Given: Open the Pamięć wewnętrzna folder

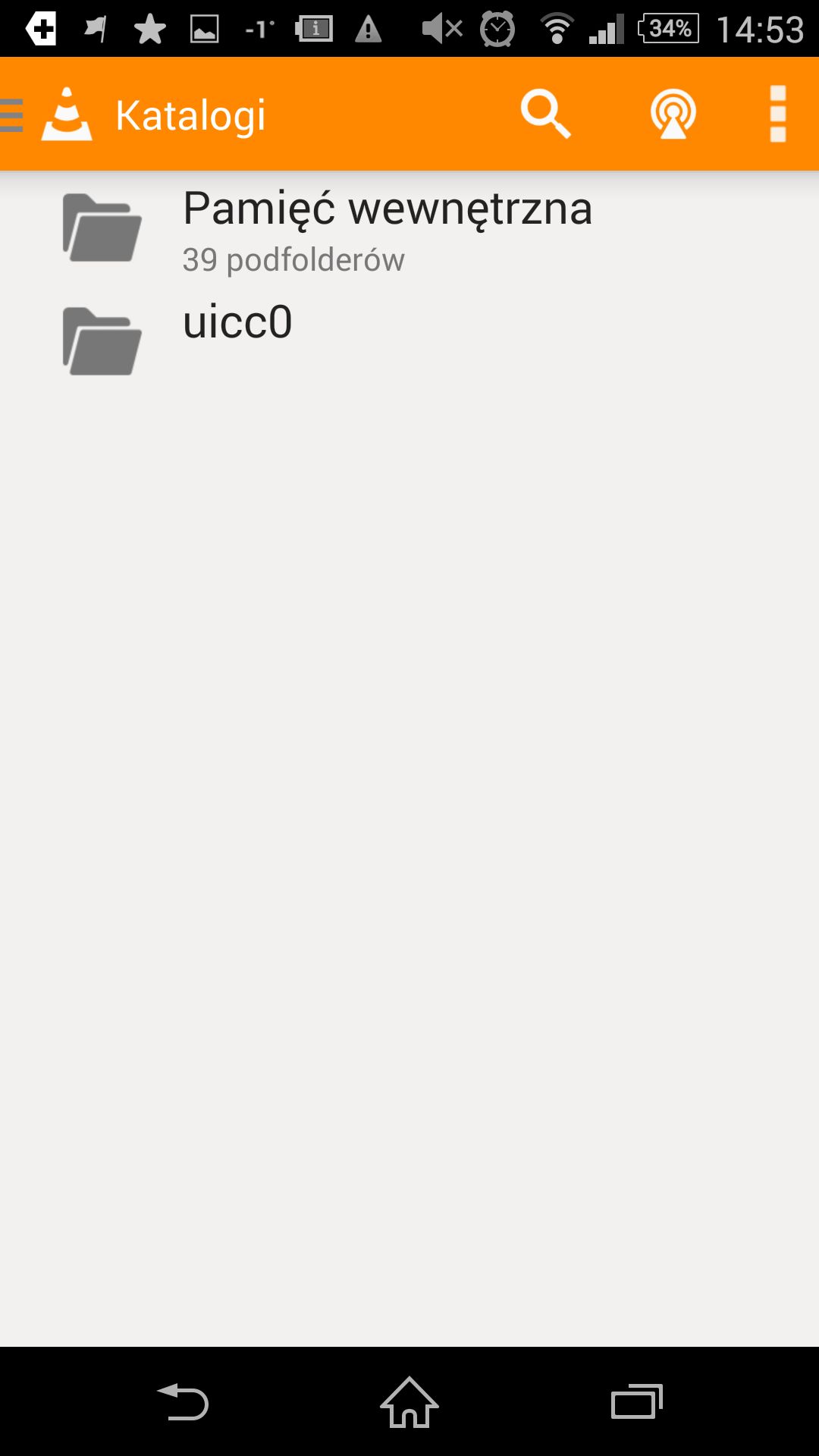Looking at the screenshot, I should [409, 228].
